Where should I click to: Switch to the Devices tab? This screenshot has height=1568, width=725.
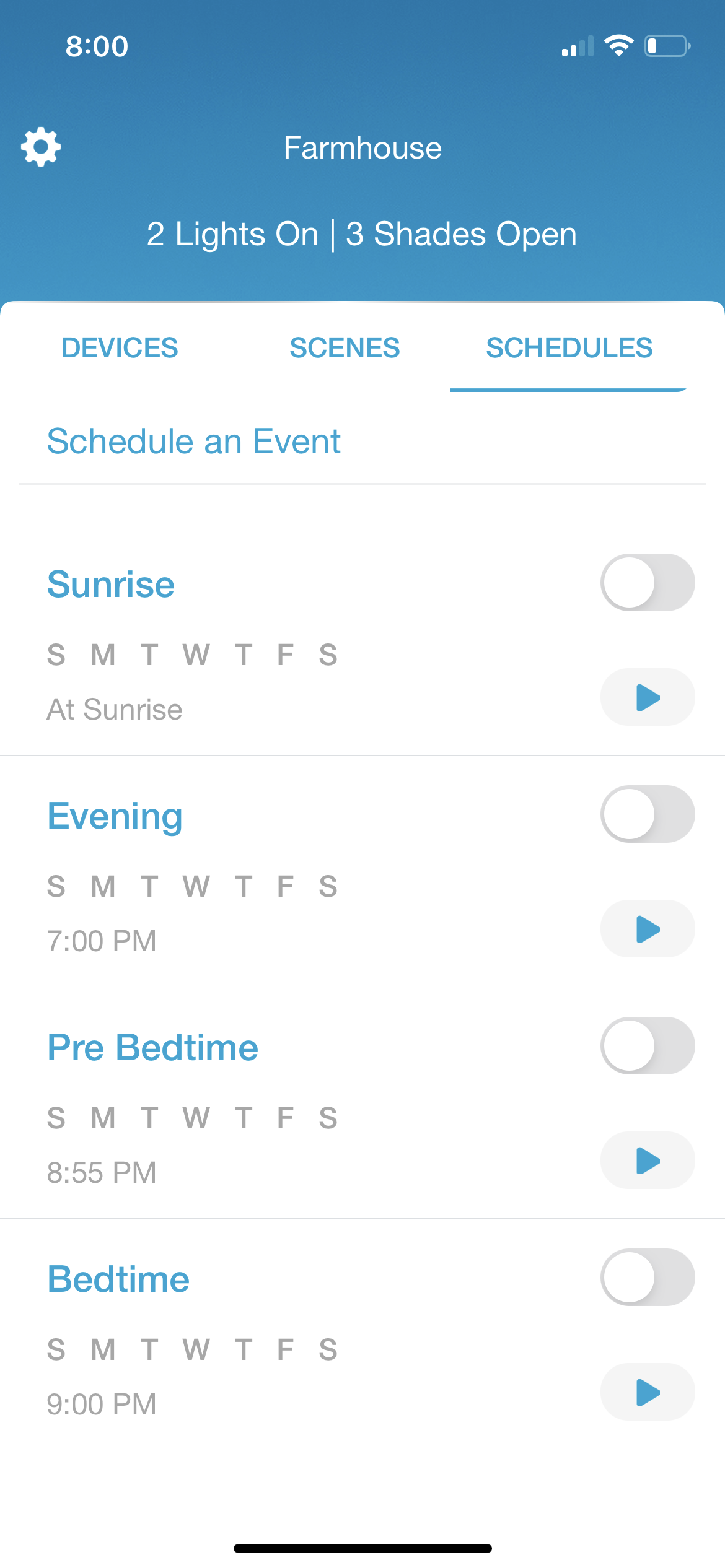point(120,347)
